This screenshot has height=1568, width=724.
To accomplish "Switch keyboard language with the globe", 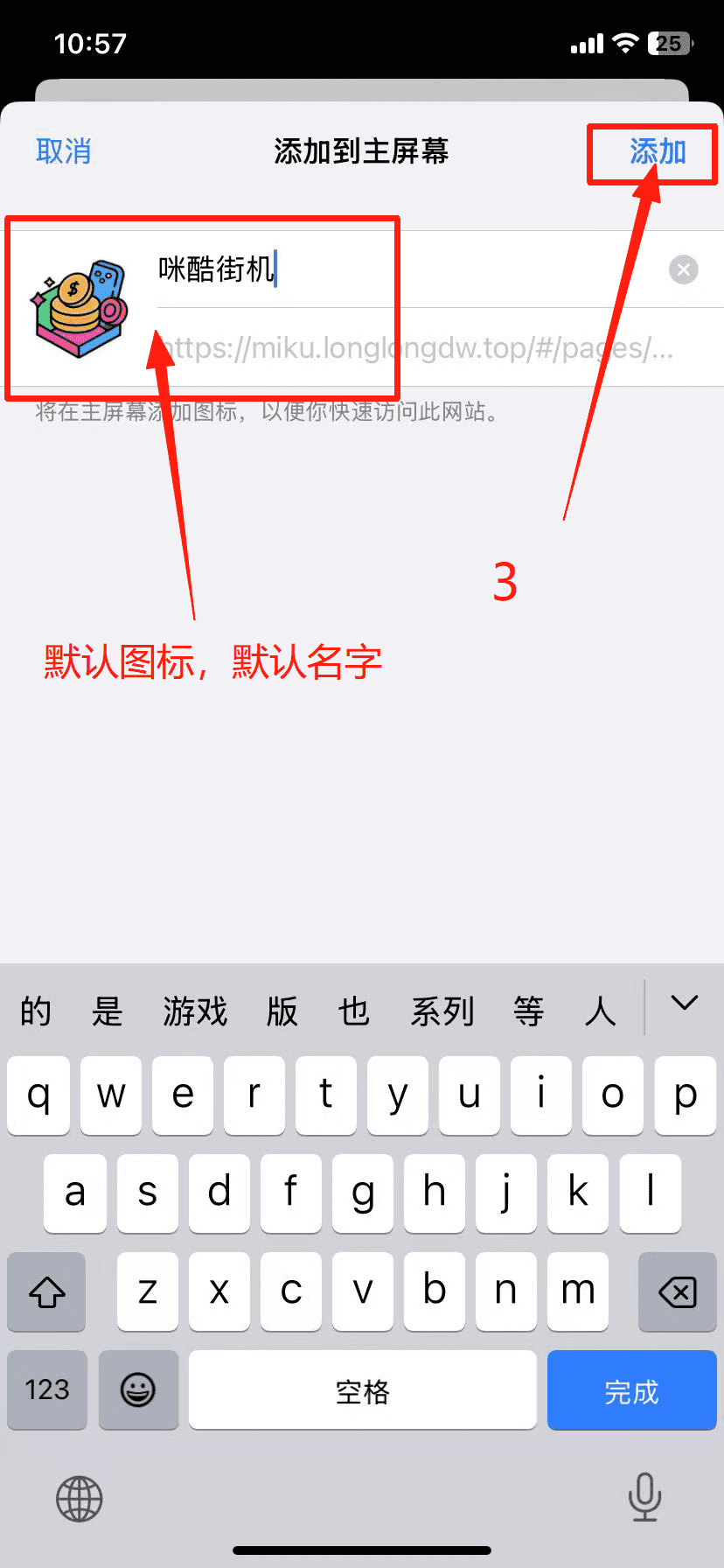I will pos(80,1499).
